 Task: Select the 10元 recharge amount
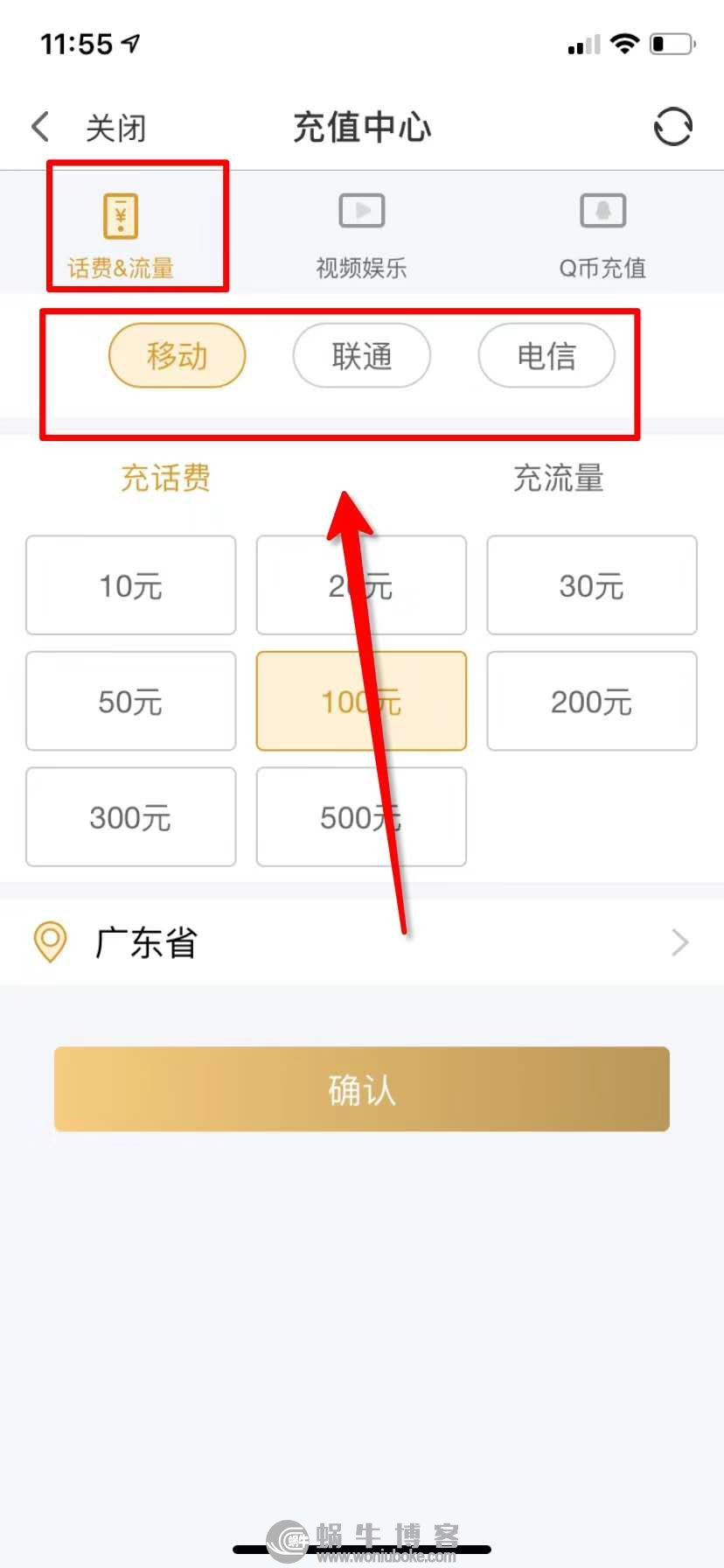point(130,585)
